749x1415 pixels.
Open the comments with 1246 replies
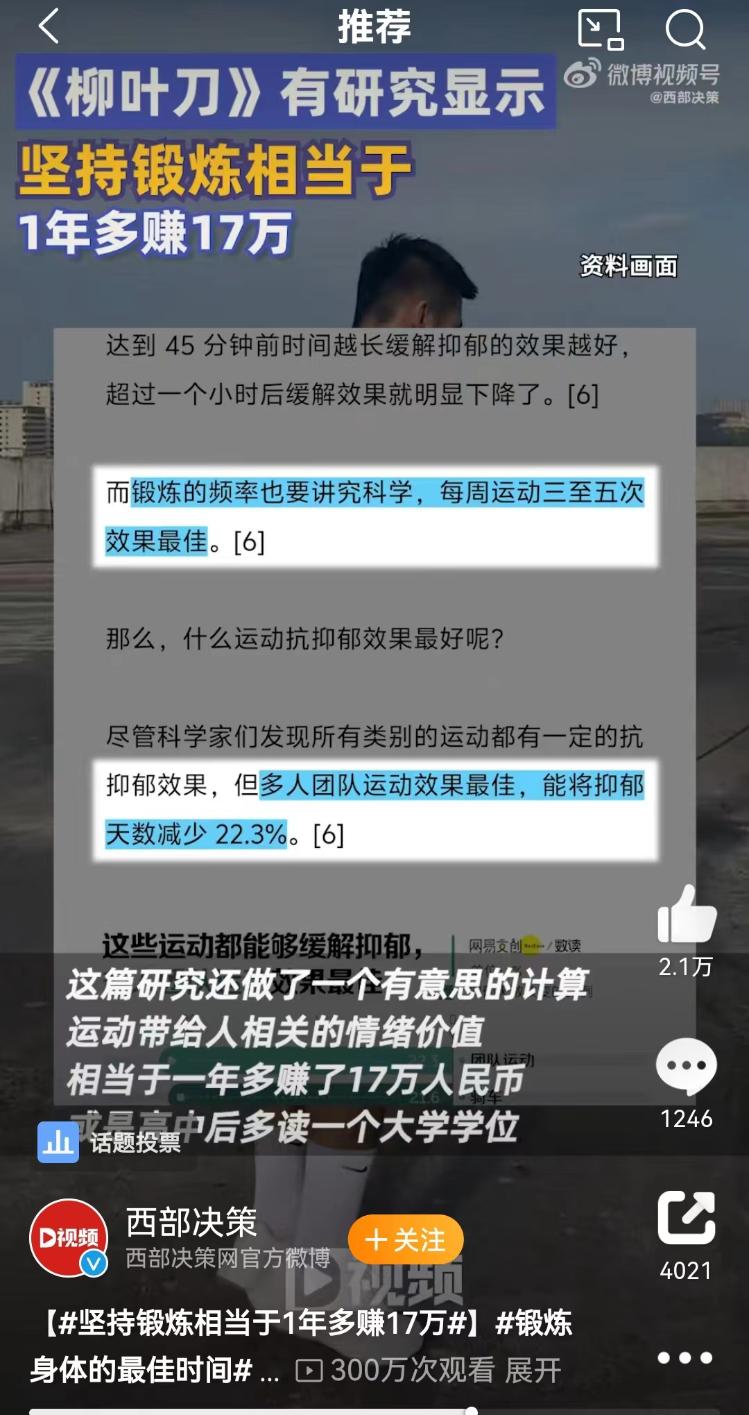[x=686, y=1068]
